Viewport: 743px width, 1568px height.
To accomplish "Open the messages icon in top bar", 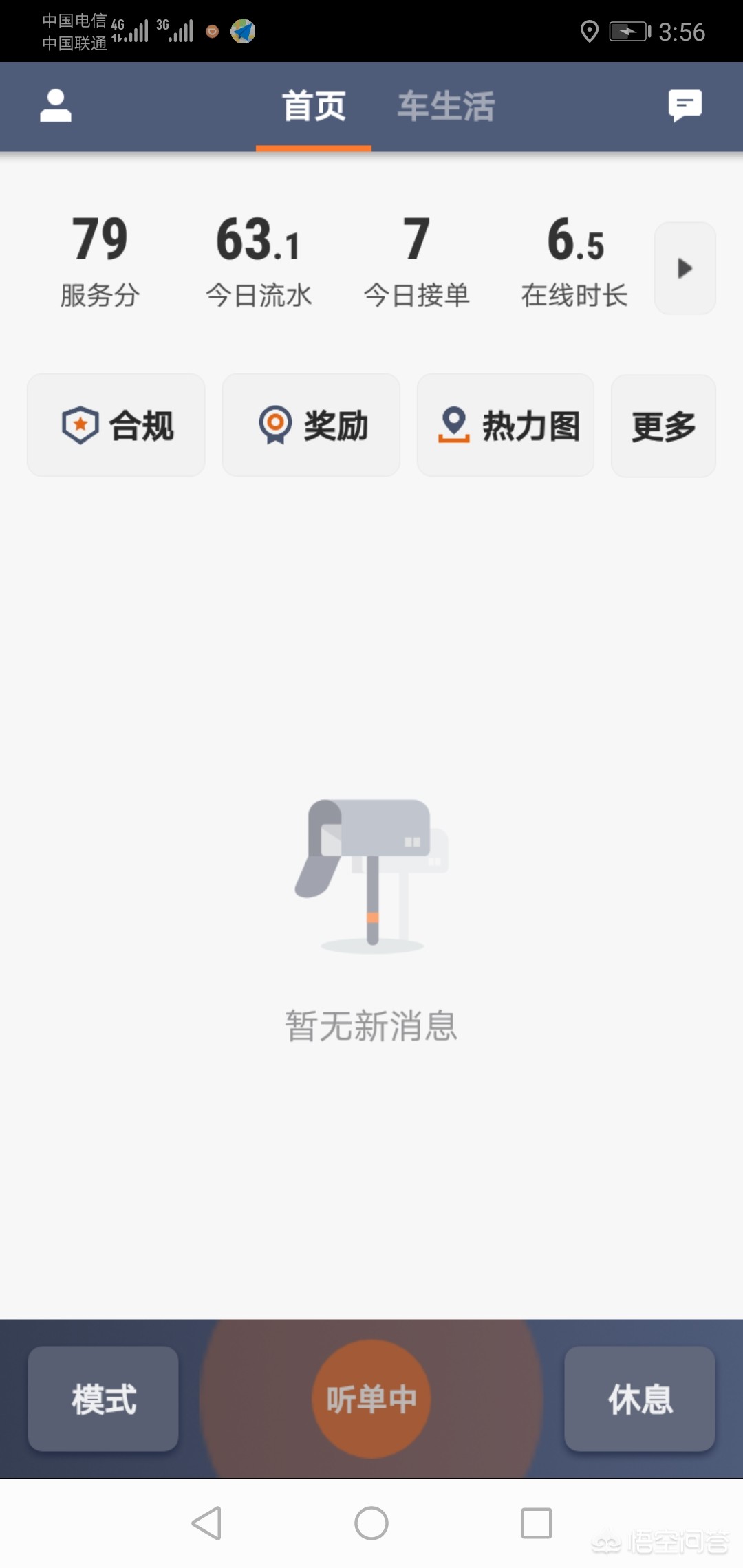I will [685, 106].
